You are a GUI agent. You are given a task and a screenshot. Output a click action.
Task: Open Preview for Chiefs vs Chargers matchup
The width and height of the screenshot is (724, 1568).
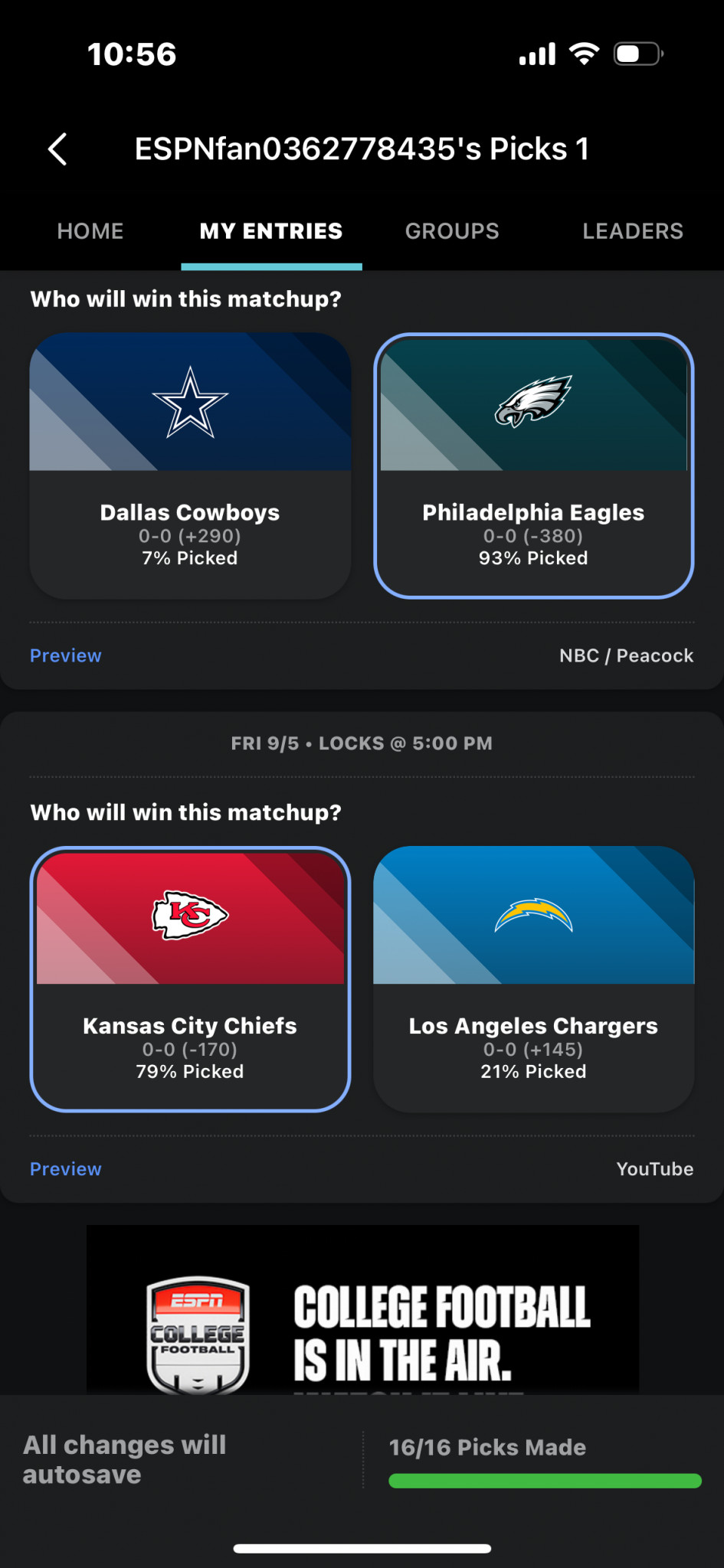66,1169
